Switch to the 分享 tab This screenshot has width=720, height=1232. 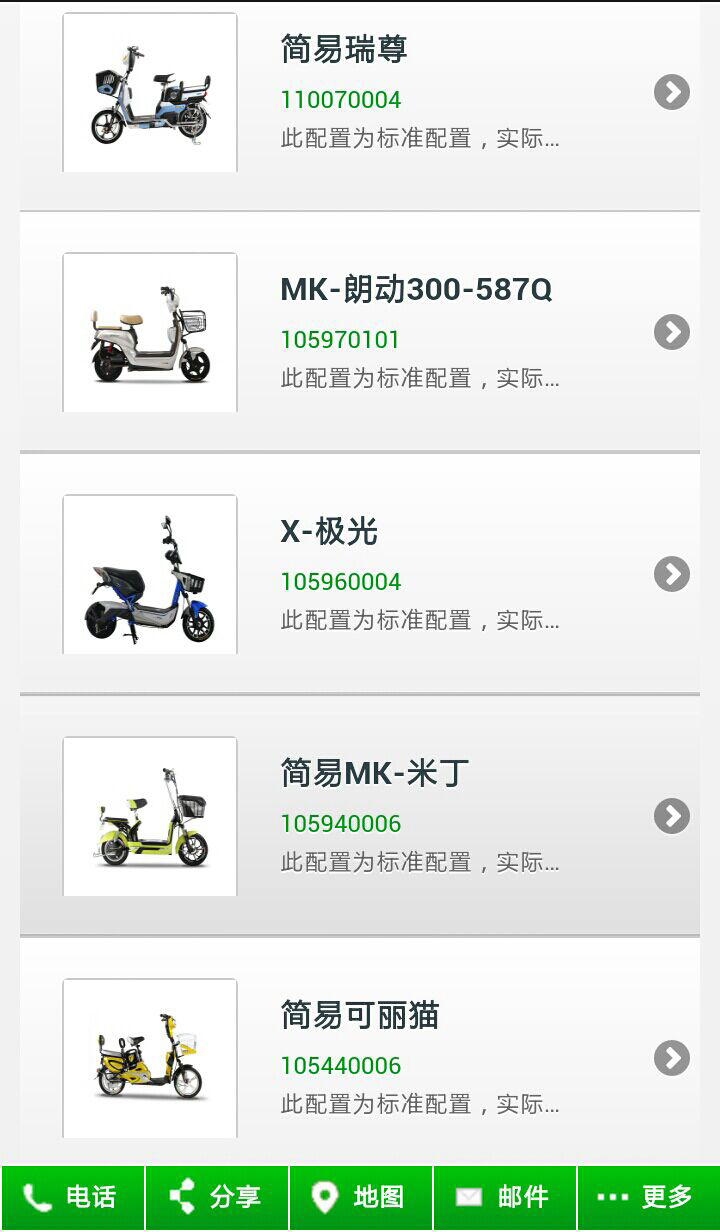tap(215, 1196)
